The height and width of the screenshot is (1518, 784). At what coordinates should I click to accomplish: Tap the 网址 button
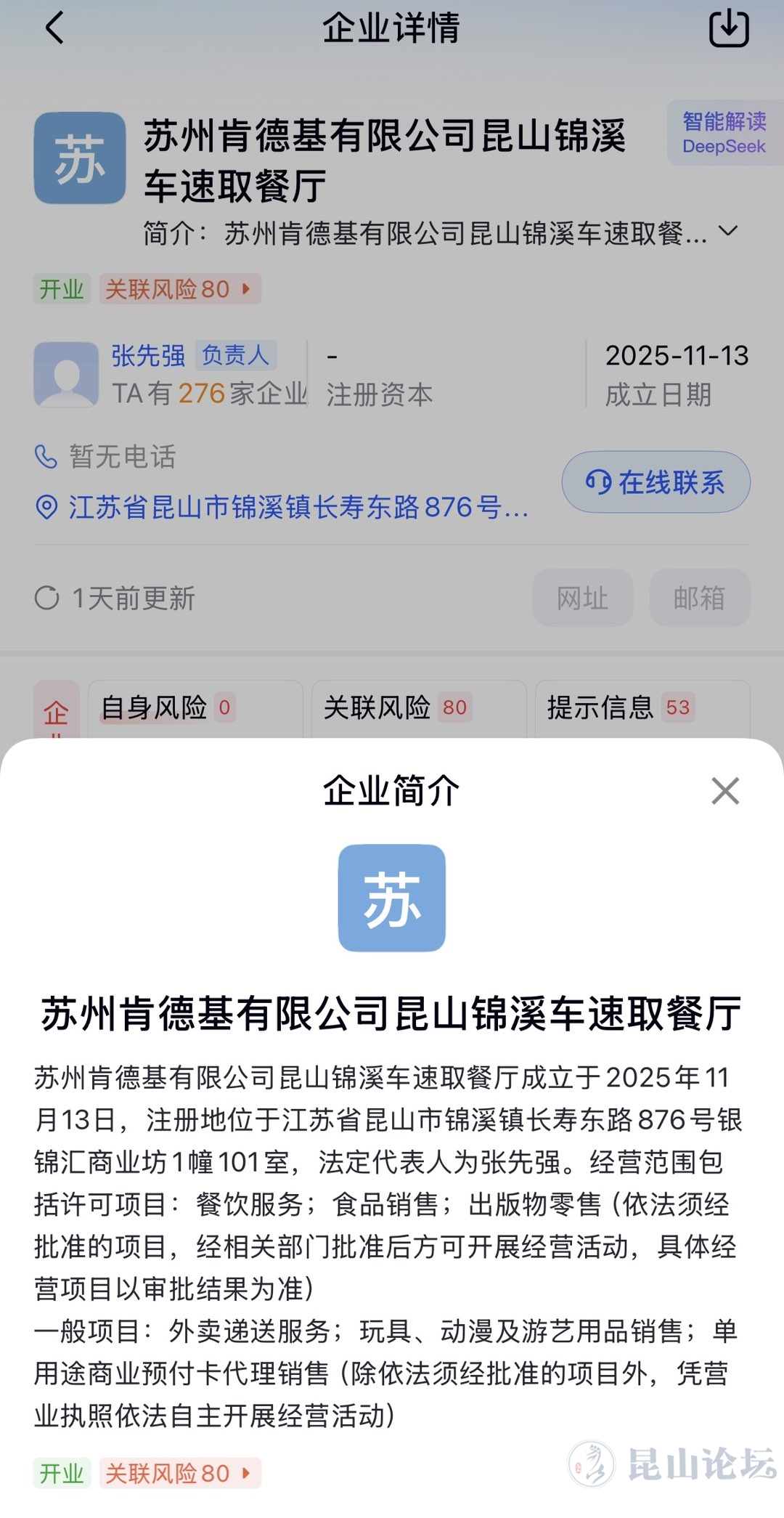[583, 598]
